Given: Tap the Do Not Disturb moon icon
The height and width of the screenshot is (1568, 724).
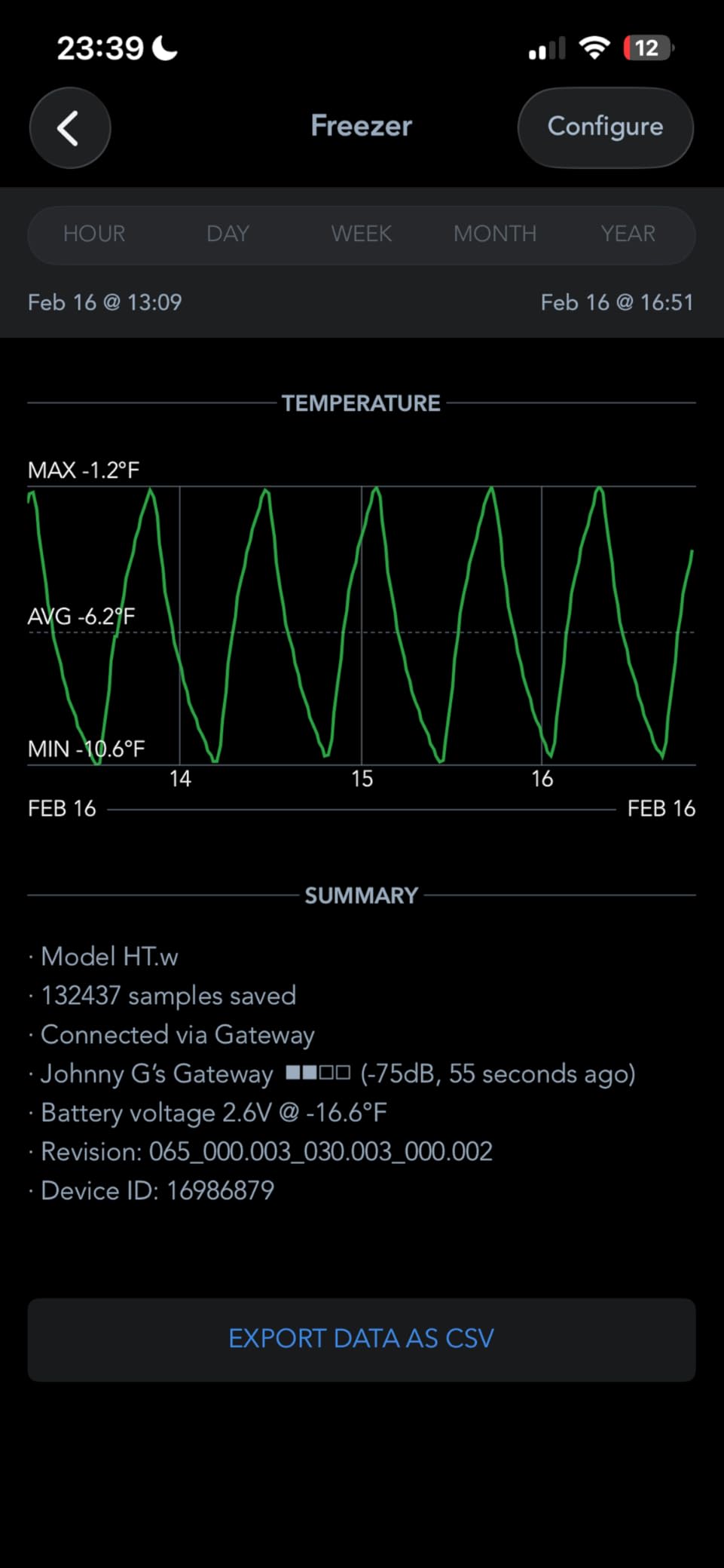Looking at the screenshot, I should pos(164,47).
